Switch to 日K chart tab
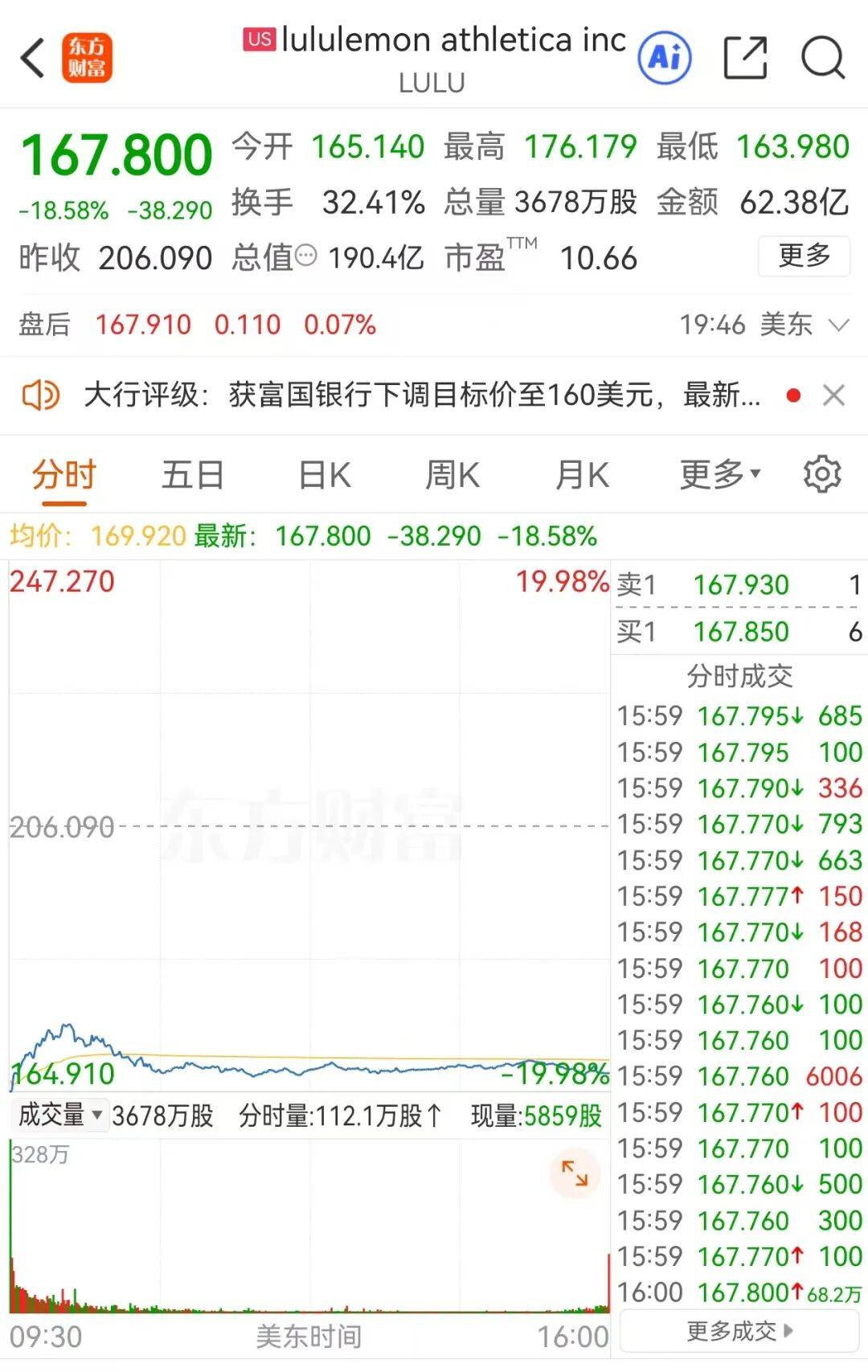Screen dimensions: 868x1372 click(324, 475)
